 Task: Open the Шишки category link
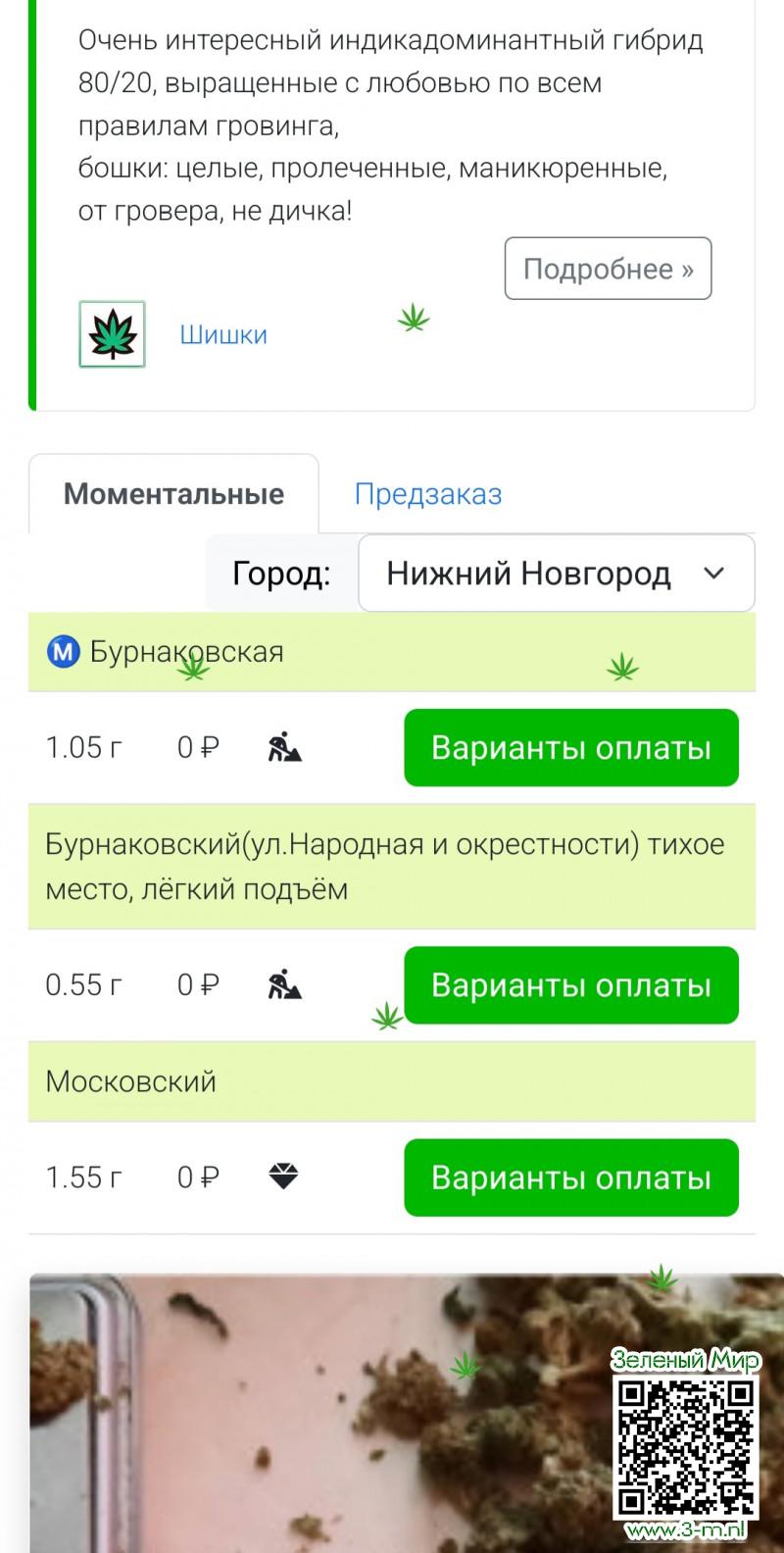(223, 335)
